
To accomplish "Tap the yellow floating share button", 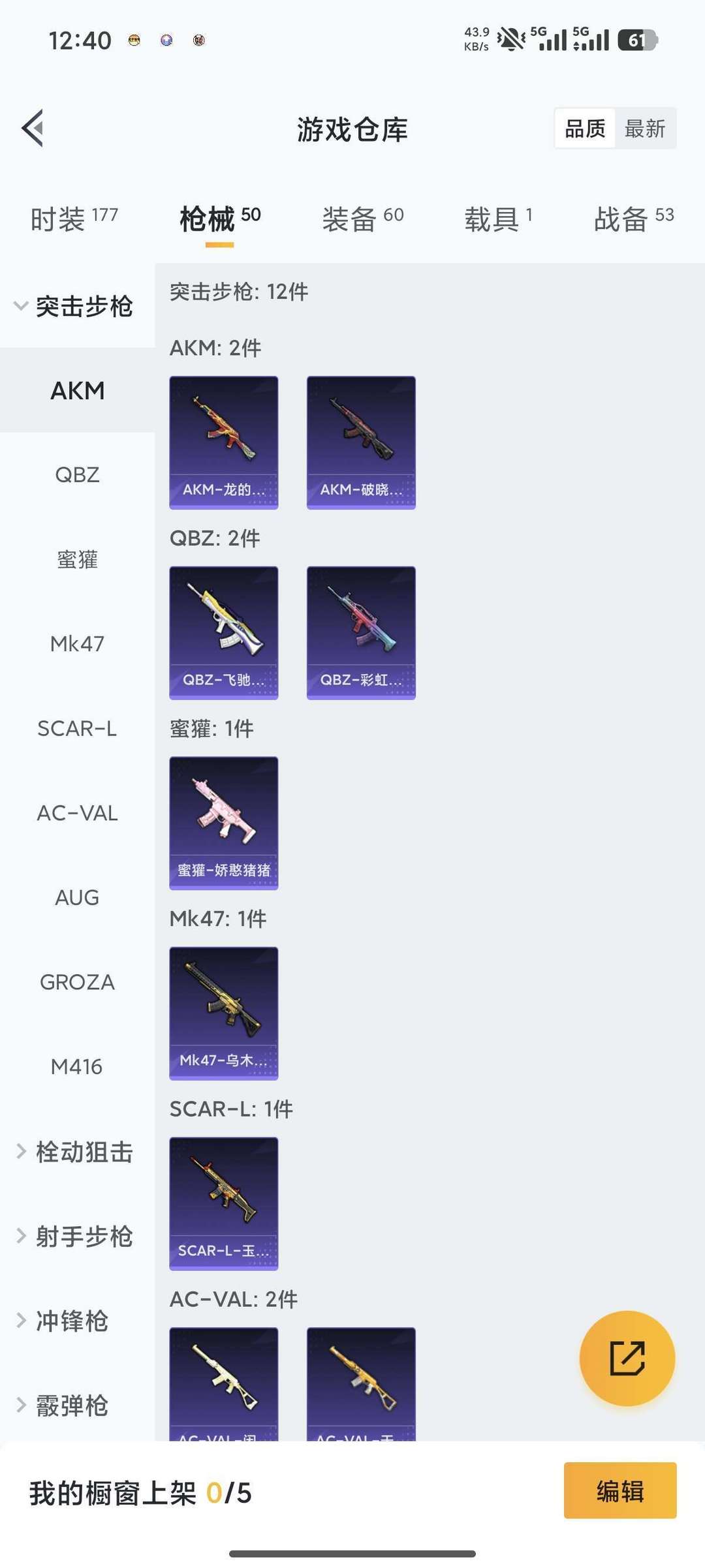I will (627, 1358).
